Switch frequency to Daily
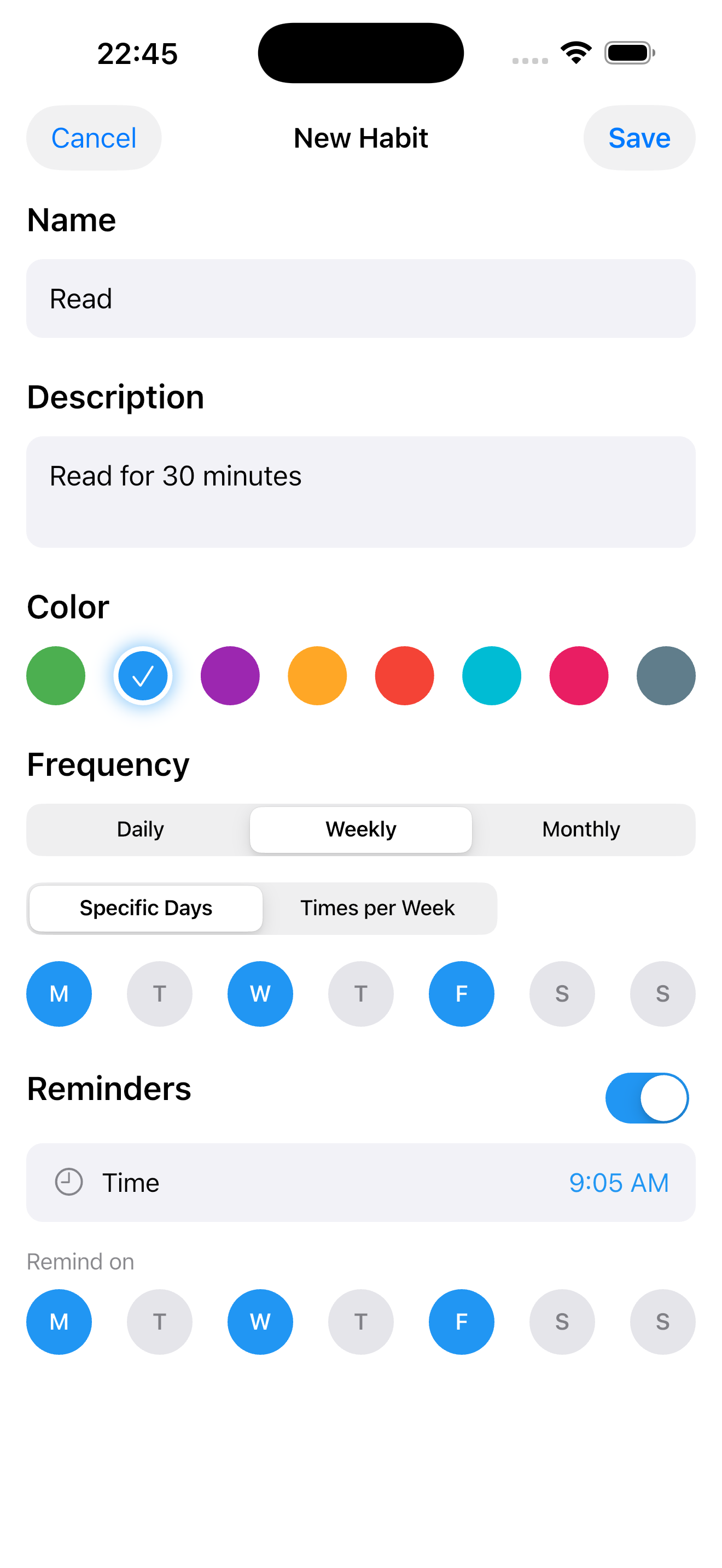This screenshot has width=722, height=1568. pos(140,829)
